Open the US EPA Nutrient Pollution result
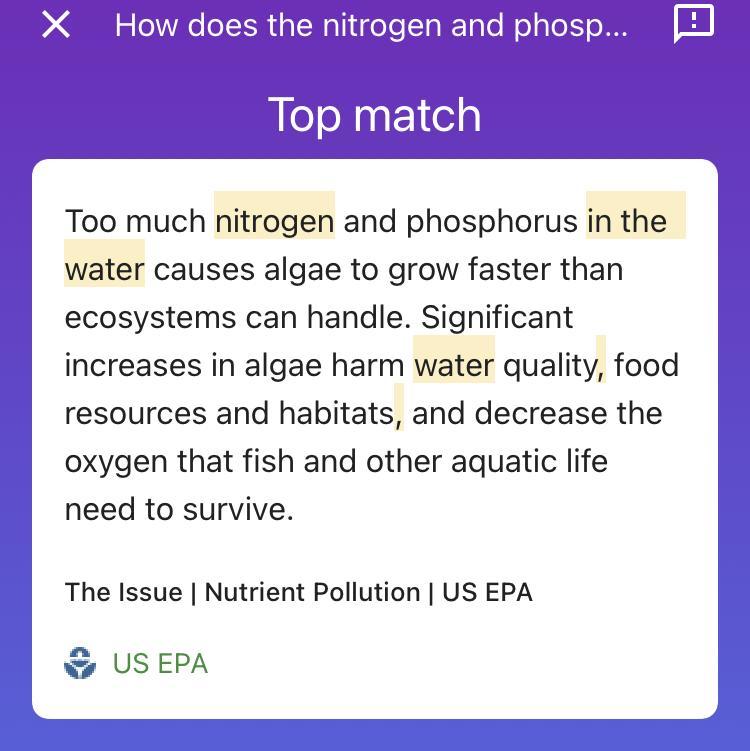This screenshot has width=750, height=751. click(x=298, y=592)
